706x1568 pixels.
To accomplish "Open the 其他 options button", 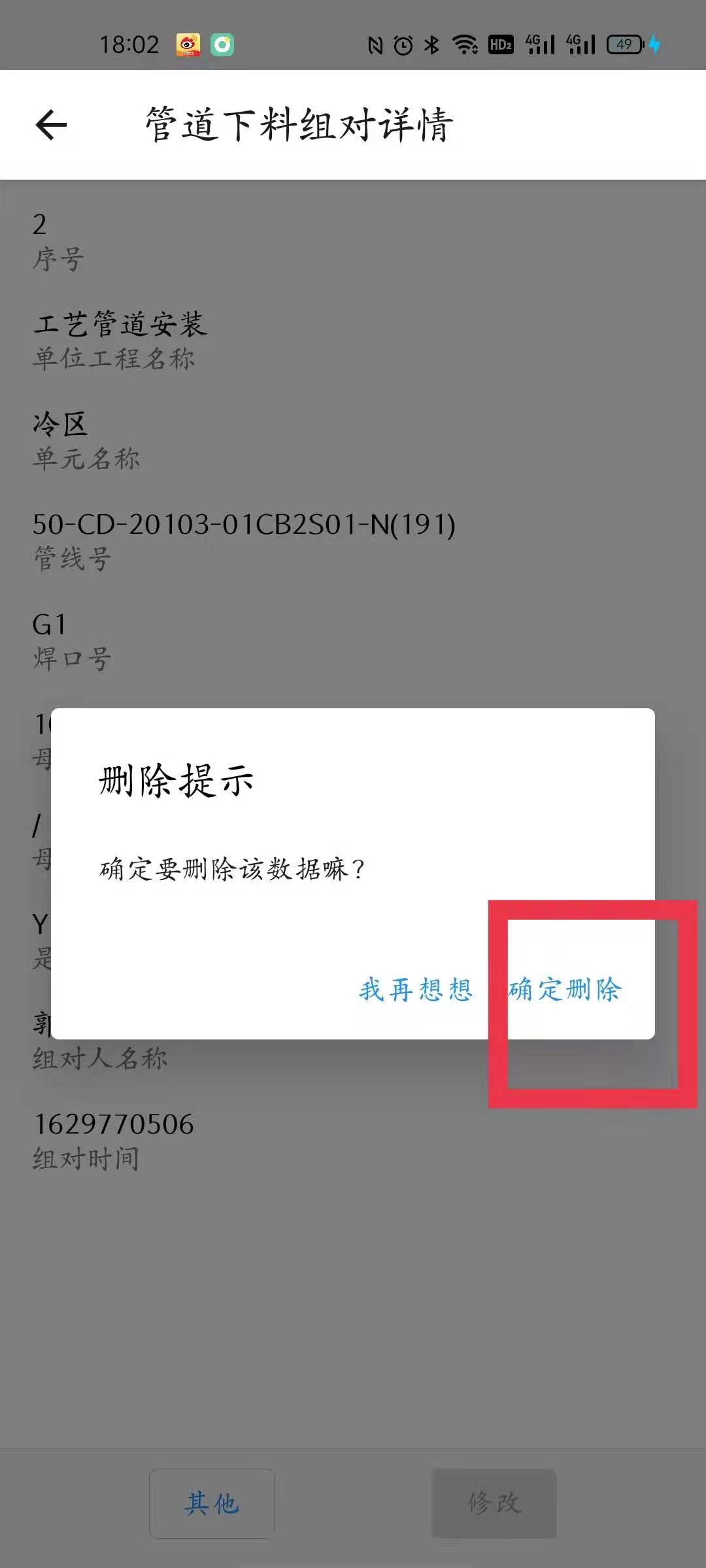I will 211,1503.
